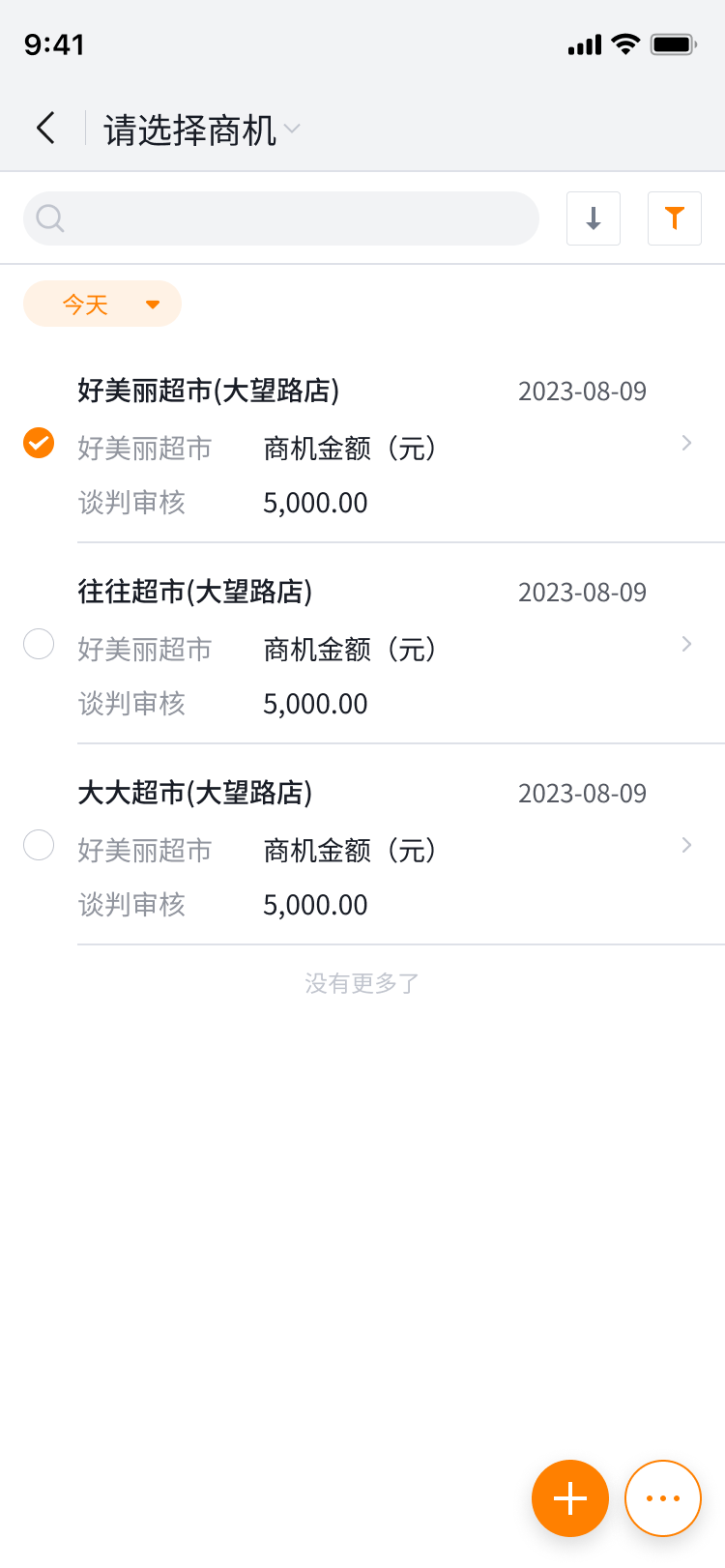Click the sort down-arrow icon
The height and width of the screenshot is (1568, 725).
tap(593, 218)
